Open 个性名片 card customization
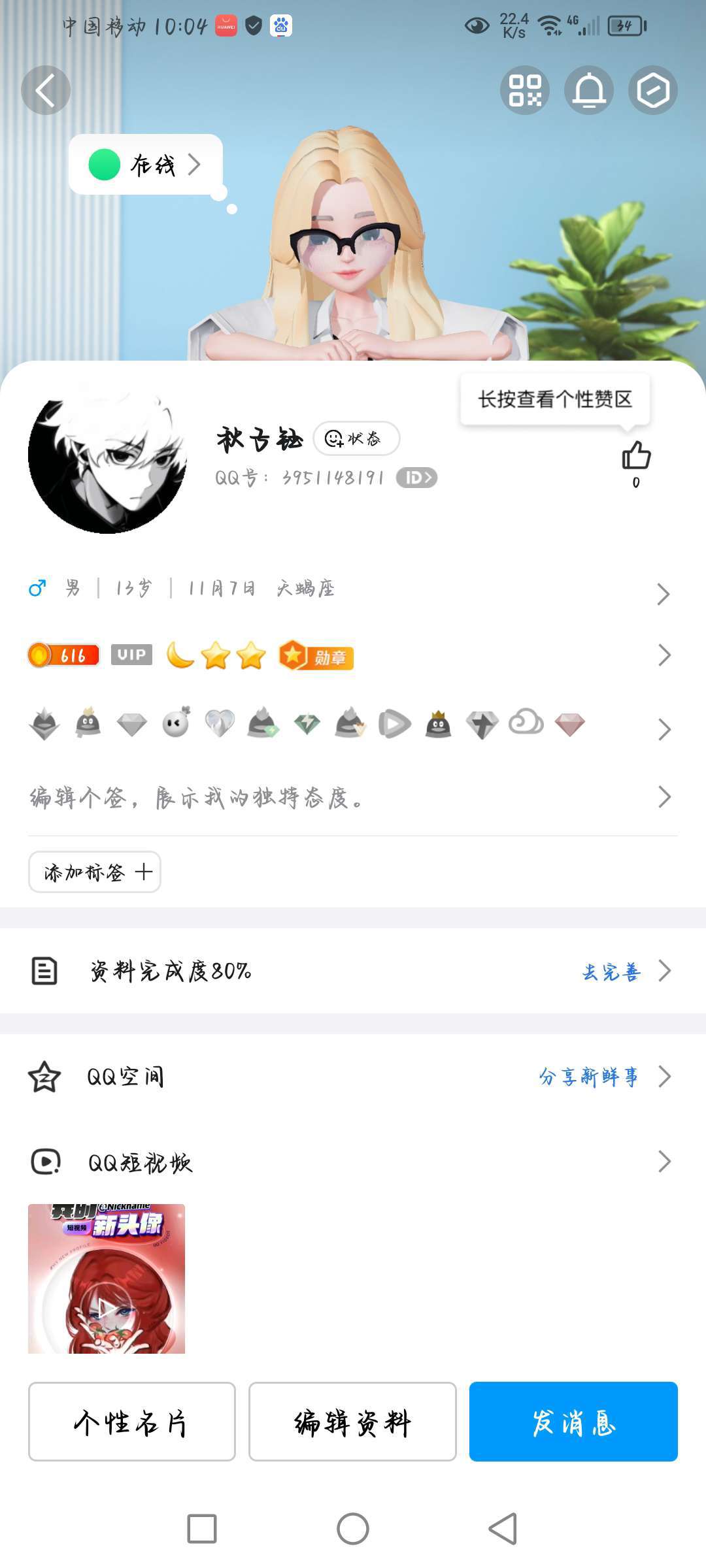The image size is (706, 1568). 132,1422
